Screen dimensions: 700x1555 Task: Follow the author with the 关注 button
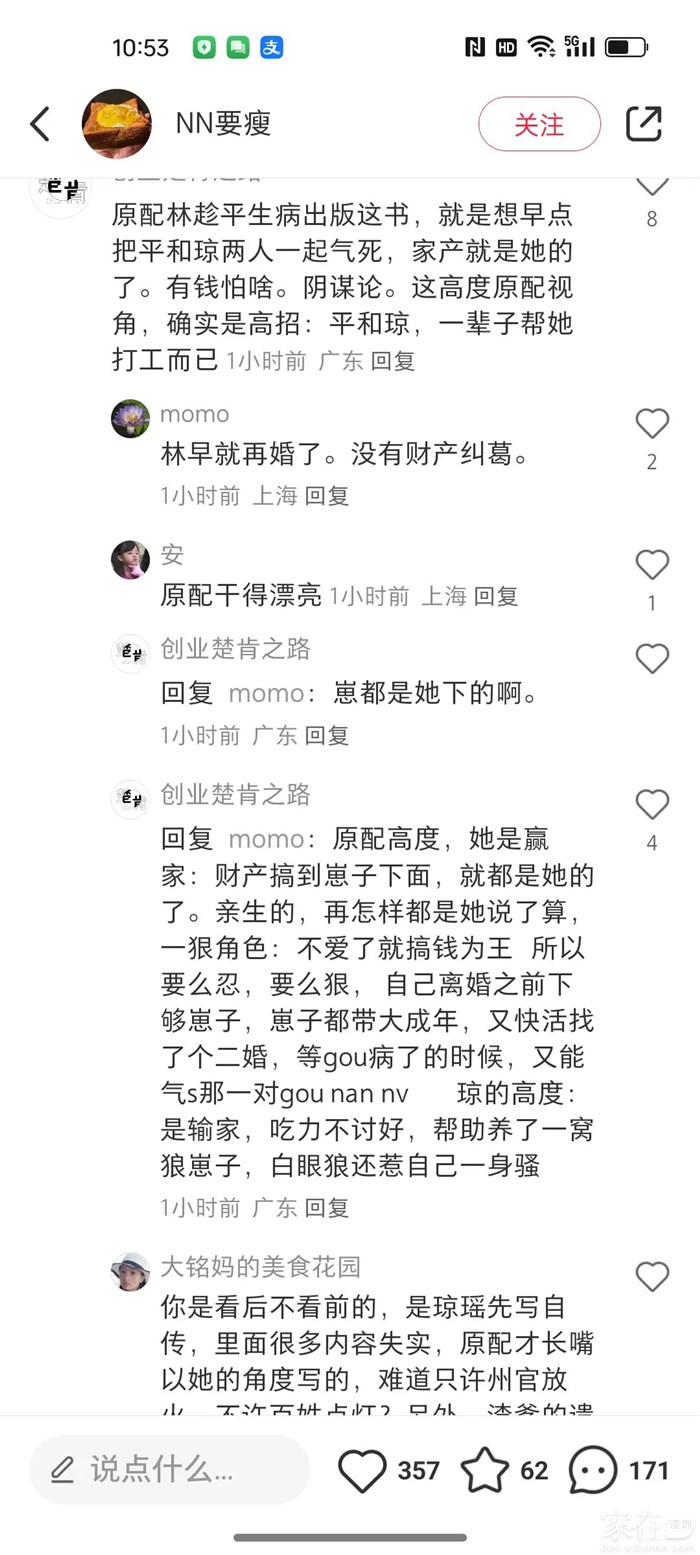click(539, 124)
